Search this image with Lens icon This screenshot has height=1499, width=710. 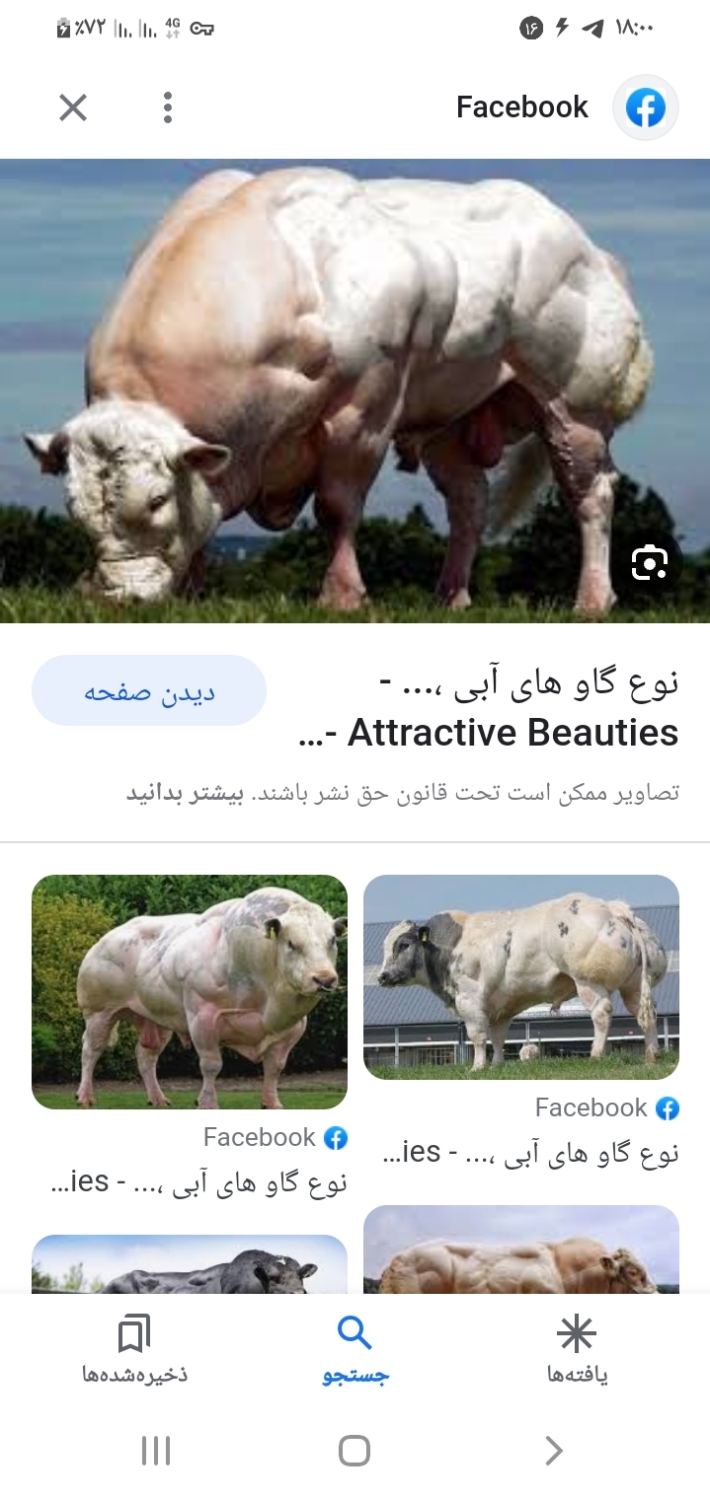(649, 564)
